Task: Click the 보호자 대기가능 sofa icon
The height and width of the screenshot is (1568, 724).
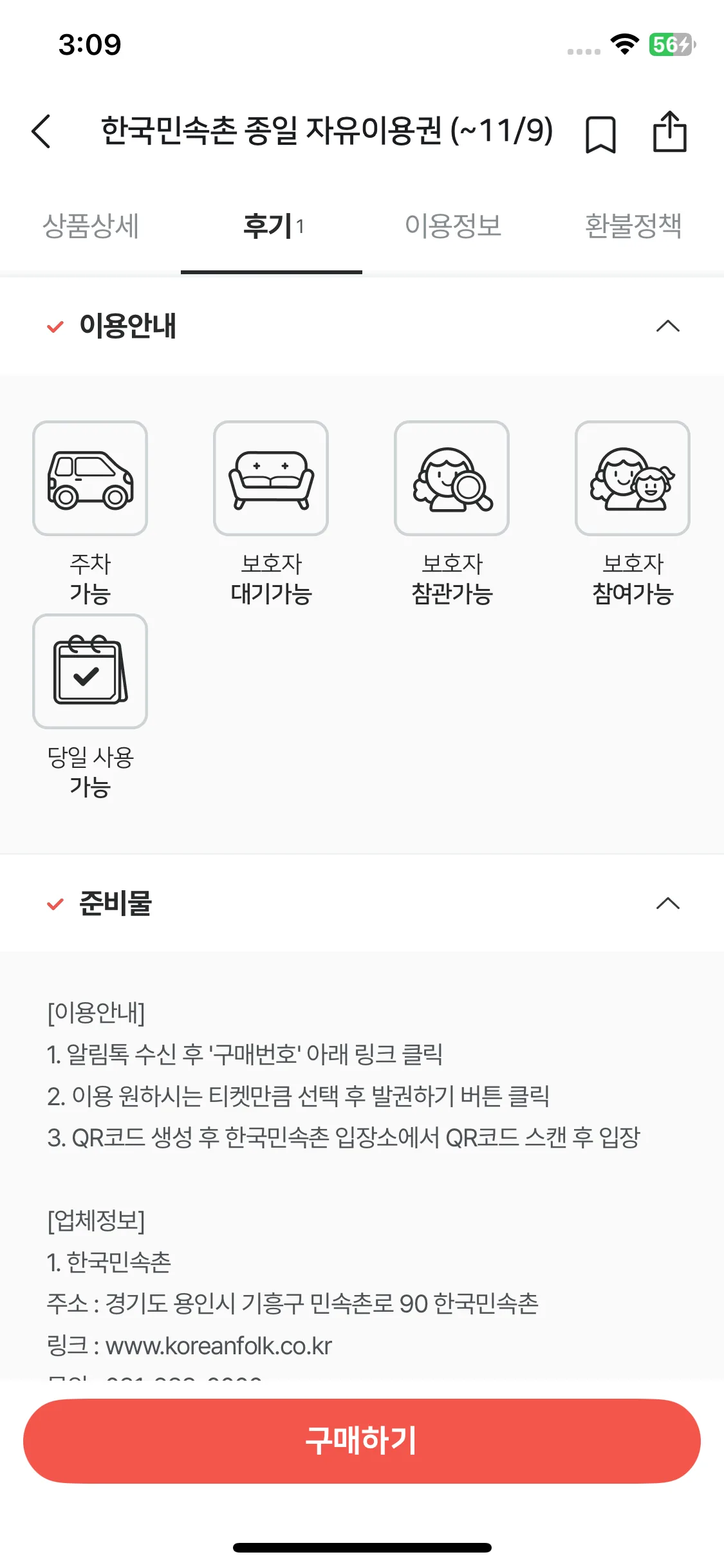Action: coord(271,479)
